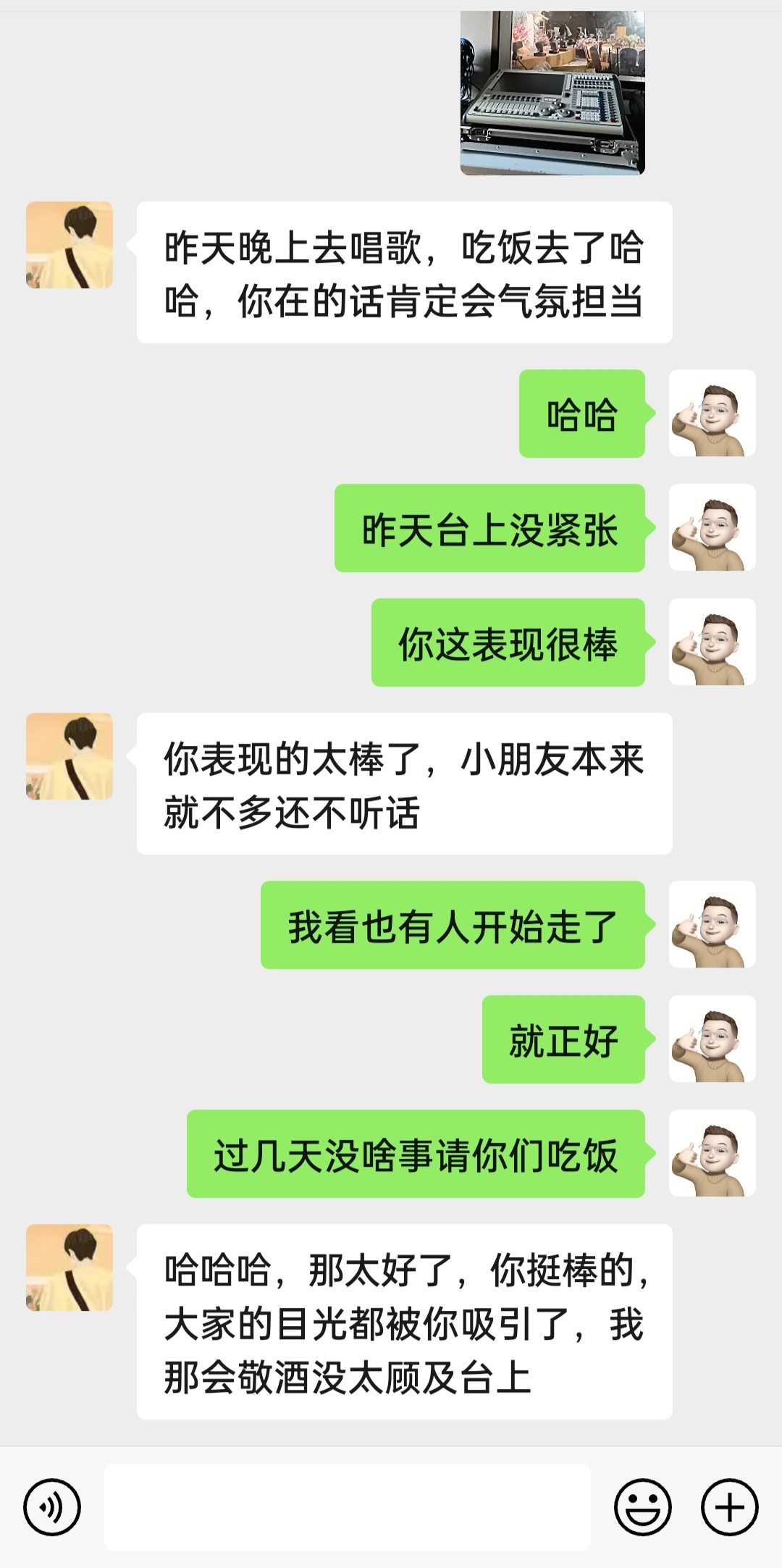This screenshot has width=782, height=1568.
Task: Open contact avatar beside "昨天晚上去唱歌" message
Action: (70, 245)
